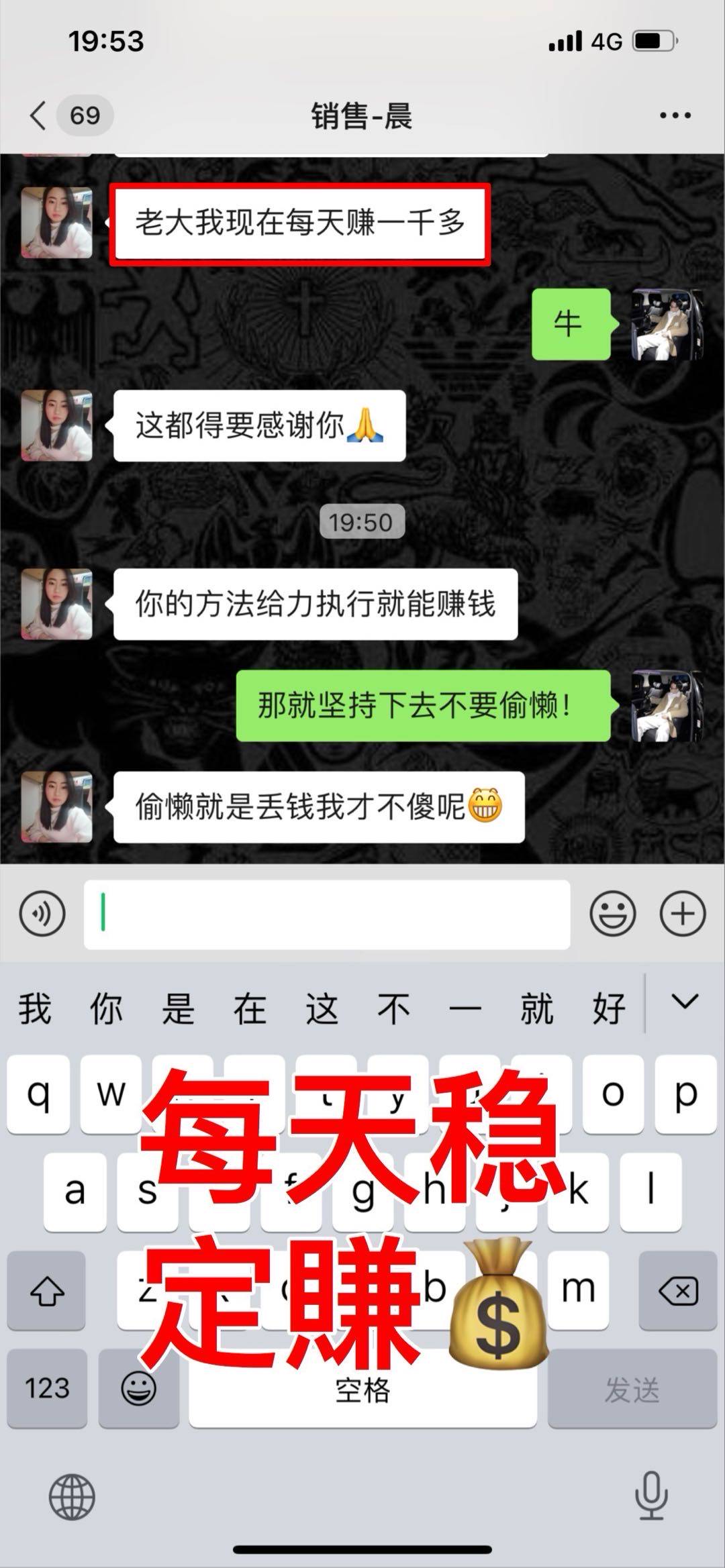Type the letter p key
This screenshot has height=1568, width=725.
[685, 1094]
